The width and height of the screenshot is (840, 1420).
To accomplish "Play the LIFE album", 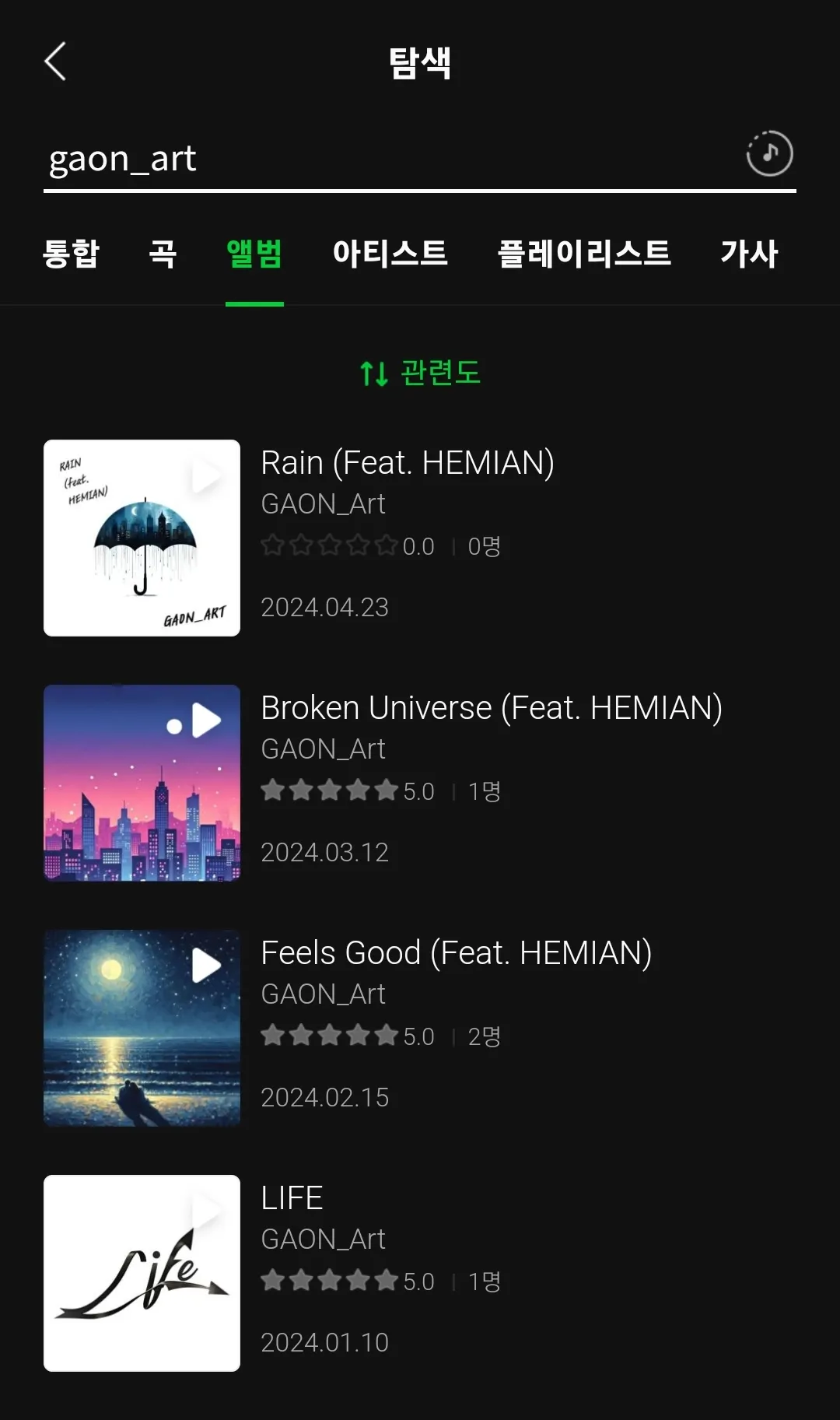I will point(205,1208).
